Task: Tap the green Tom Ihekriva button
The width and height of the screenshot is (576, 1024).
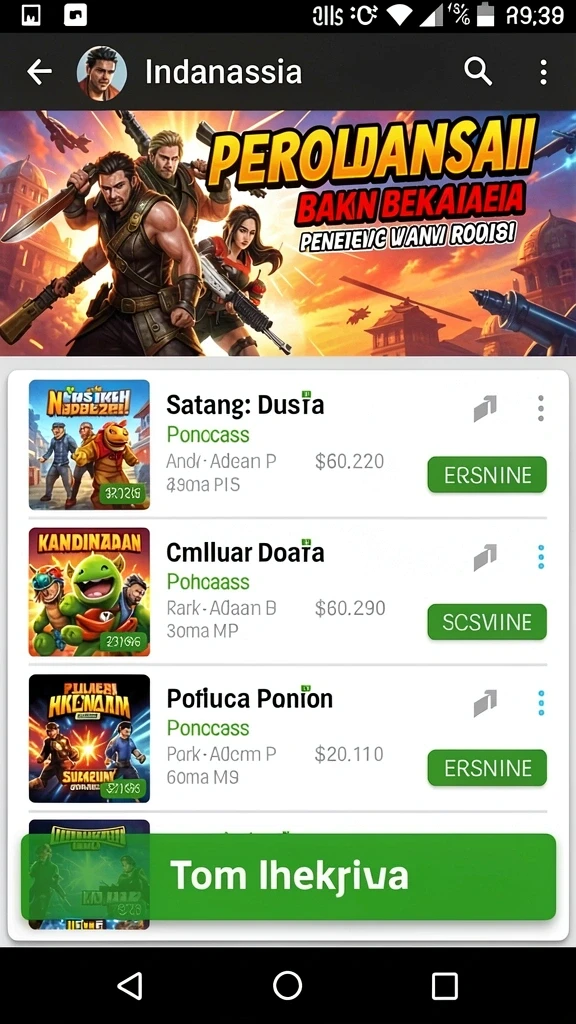Action: [288, 876]
